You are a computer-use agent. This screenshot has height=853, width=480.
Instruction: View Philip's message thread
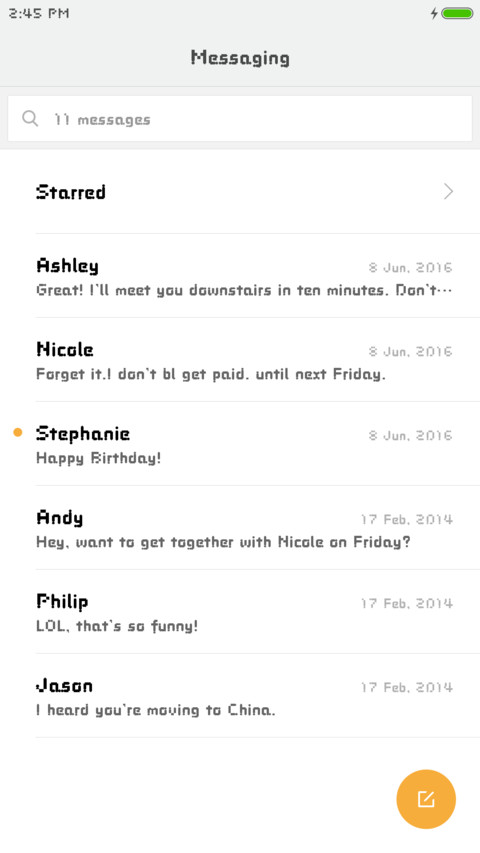tap(240, 611)
